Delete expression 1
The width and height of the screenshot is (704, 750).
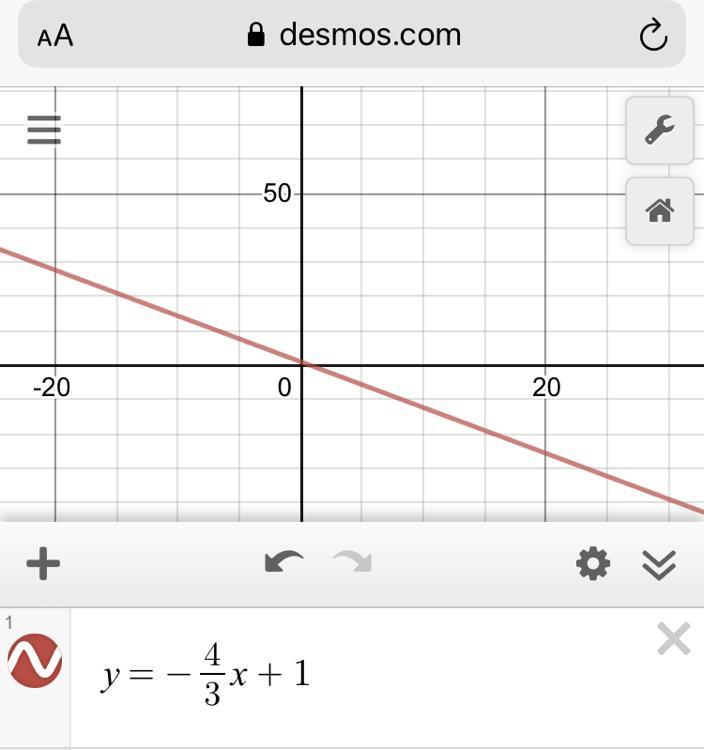coord(673,639)
